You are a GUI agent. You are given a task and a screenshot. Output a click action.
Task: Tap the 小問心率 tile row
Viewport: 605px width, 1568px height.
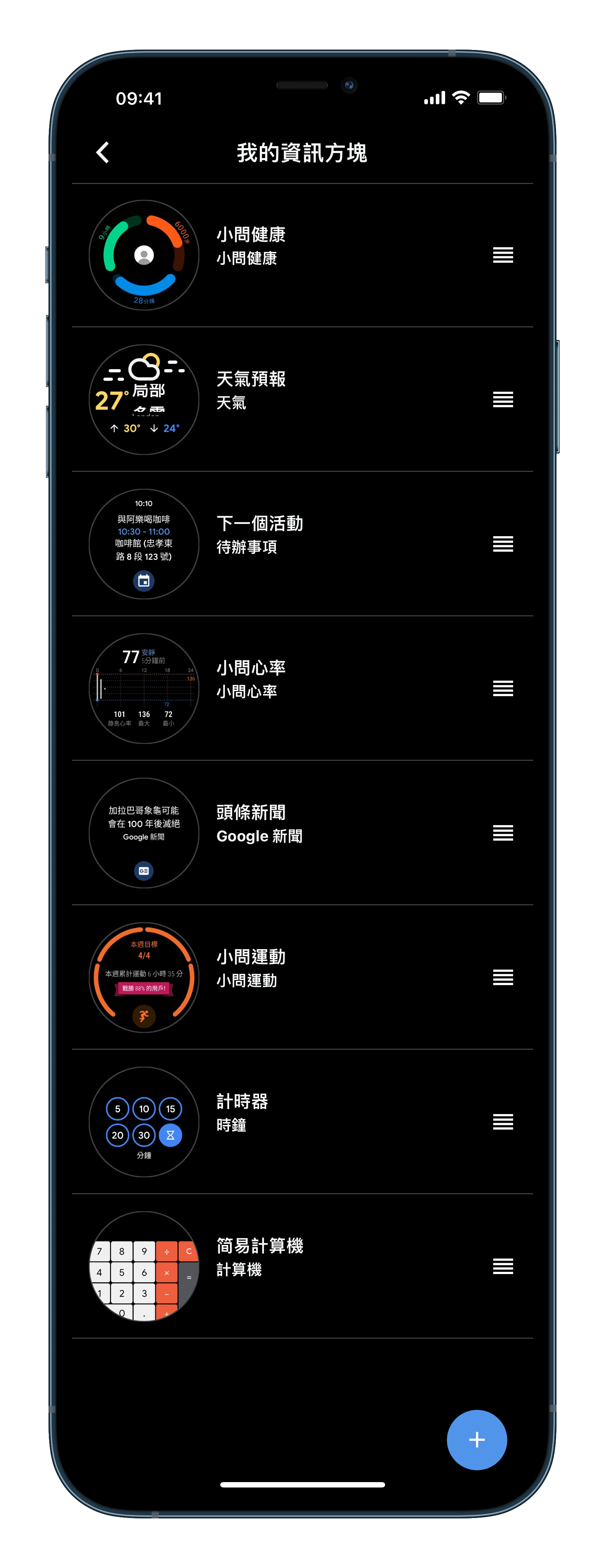(251, 679)
